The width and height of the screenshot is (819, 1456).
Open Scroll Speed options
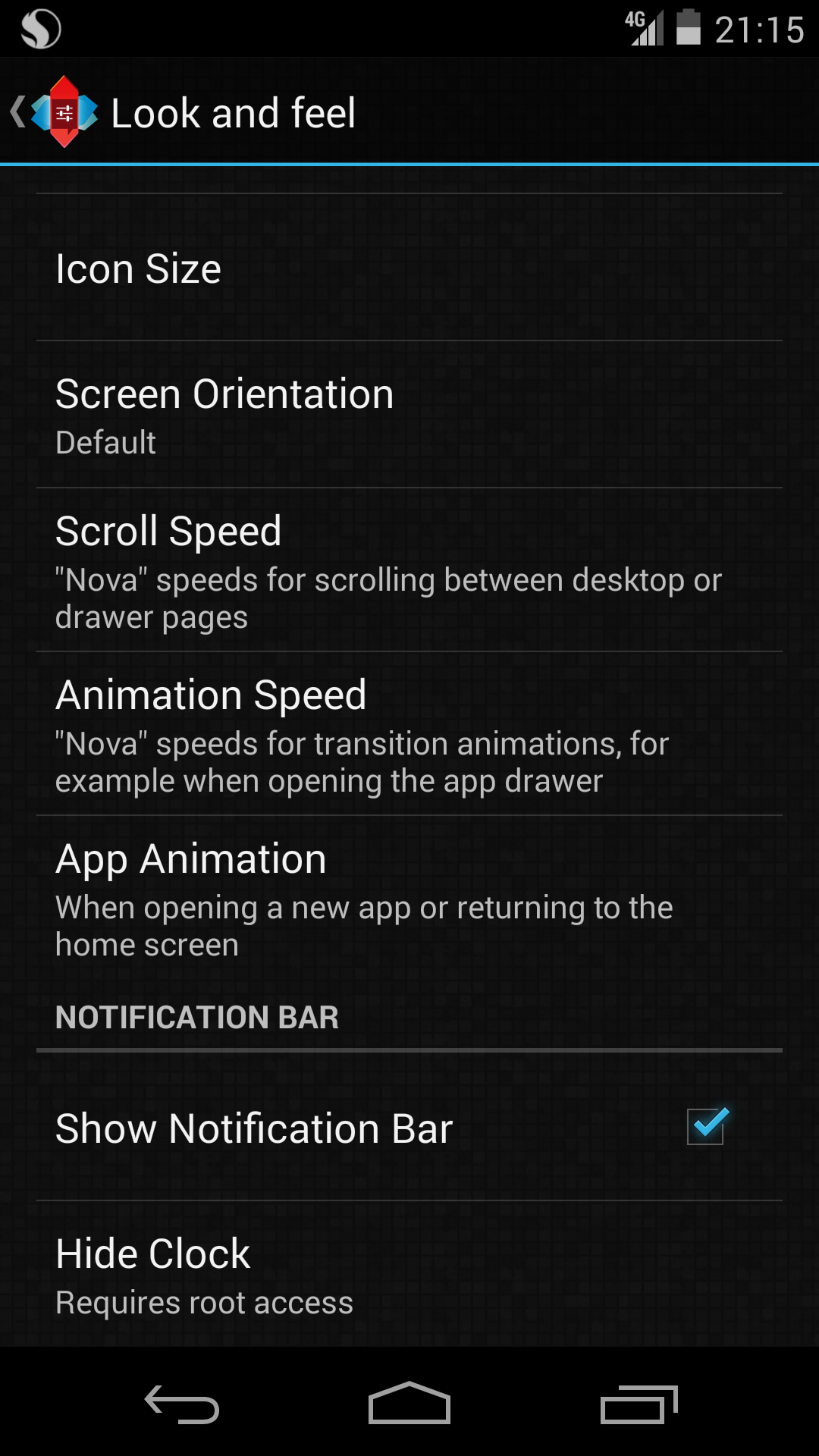point(409,570)
